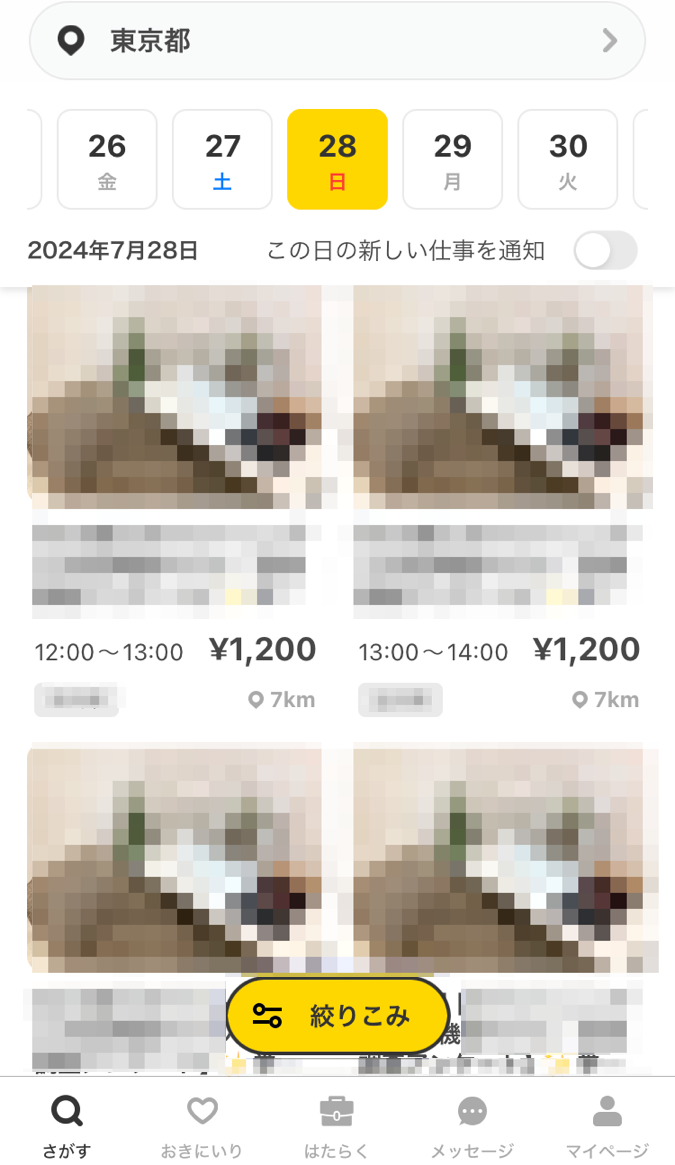Select date 26 金

point(107,159)
